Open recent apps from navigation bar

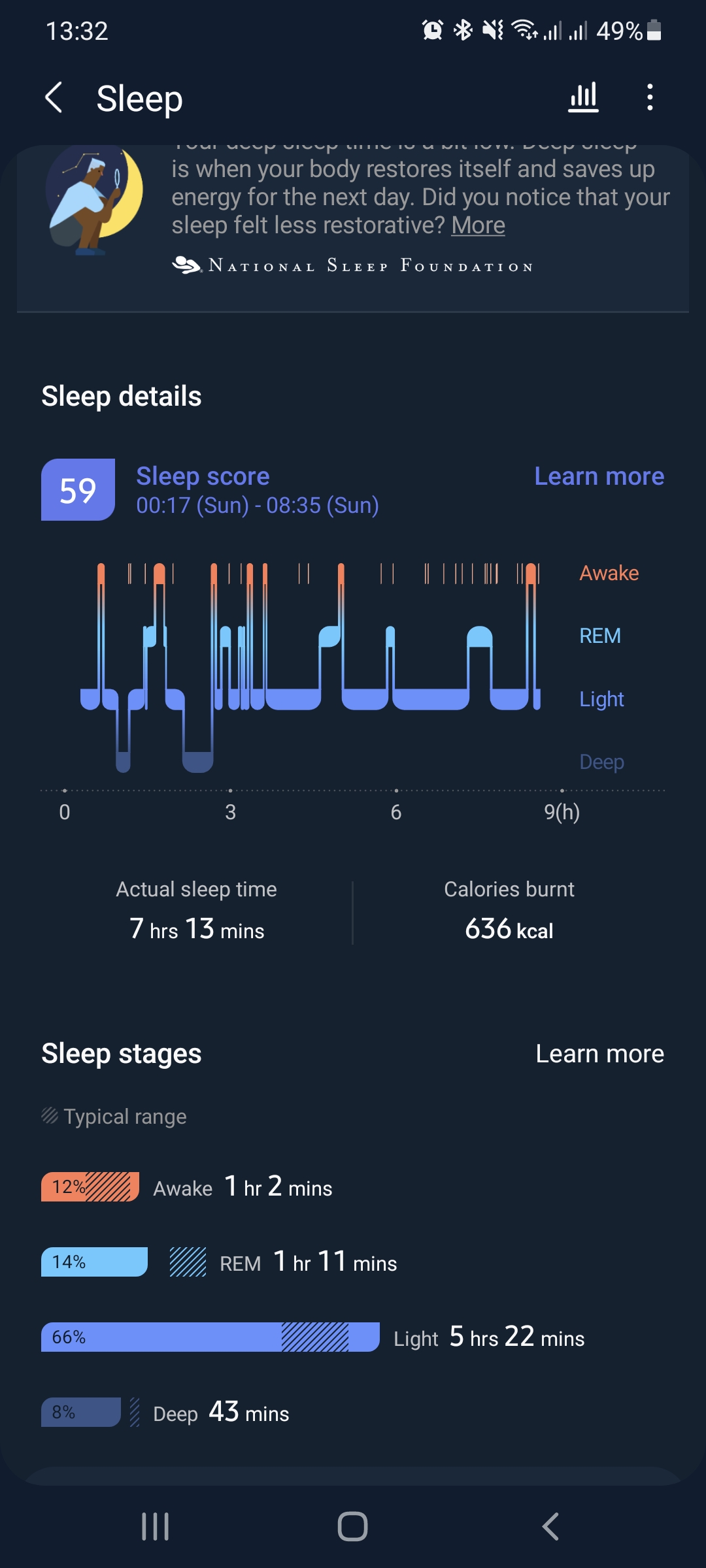[x=156, y=1527]
